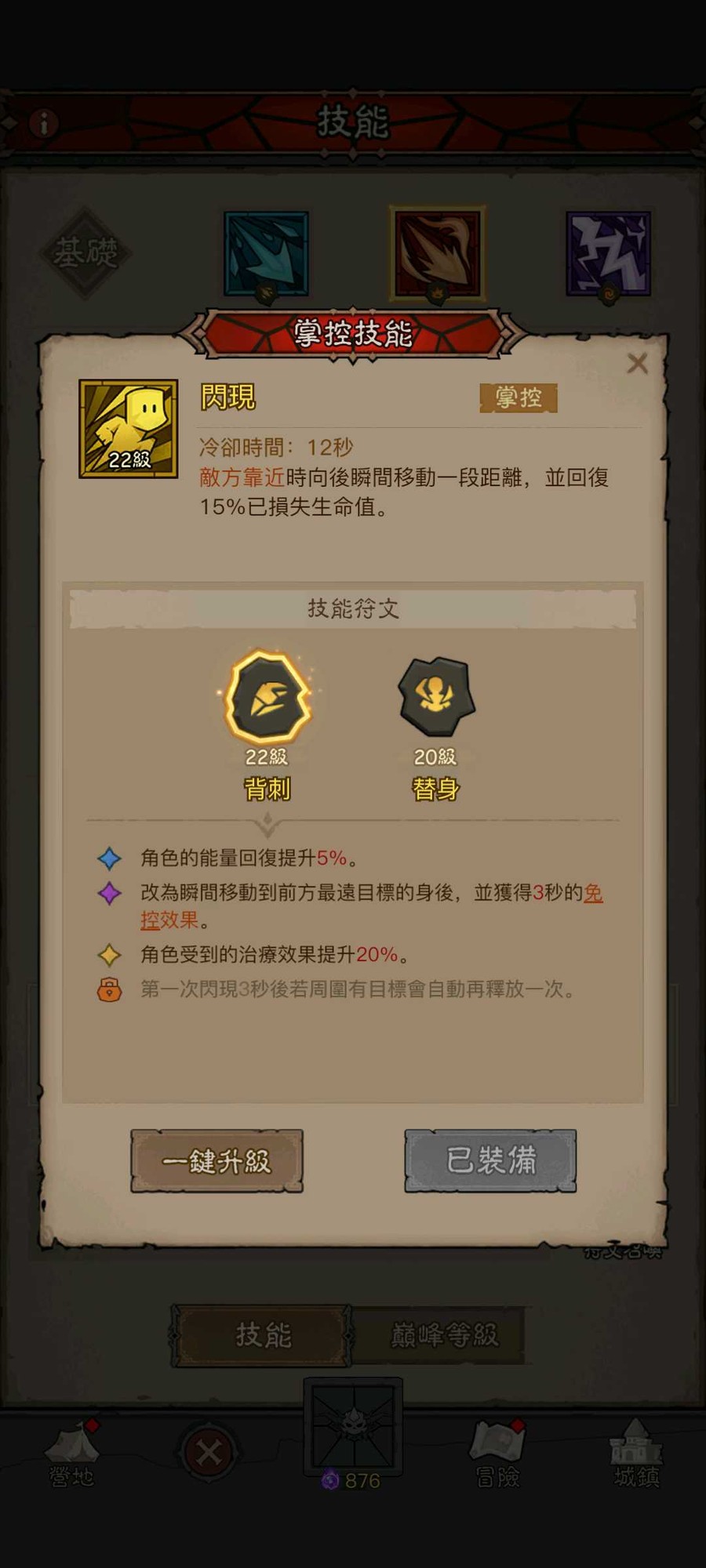Tap the 已裝備 button
Image resolution: width=706 pixels, height=1568 pixels.
490,1160
